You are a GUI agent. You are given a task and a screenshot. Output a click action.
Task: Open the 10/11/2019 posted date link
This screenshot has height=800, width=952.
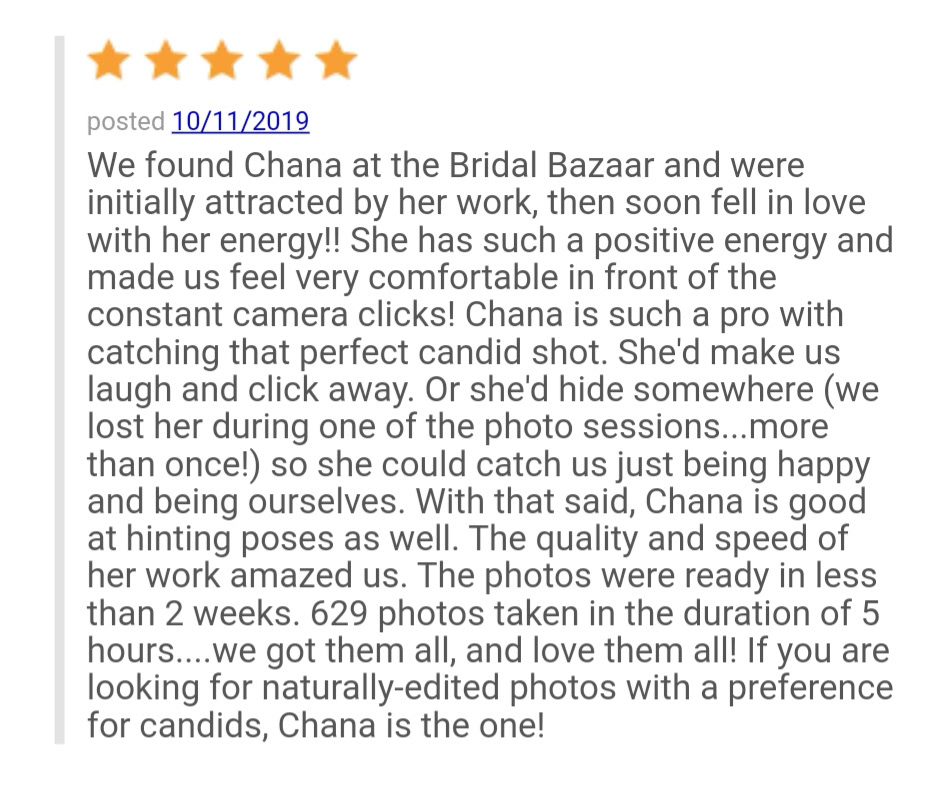coord(240,122)
